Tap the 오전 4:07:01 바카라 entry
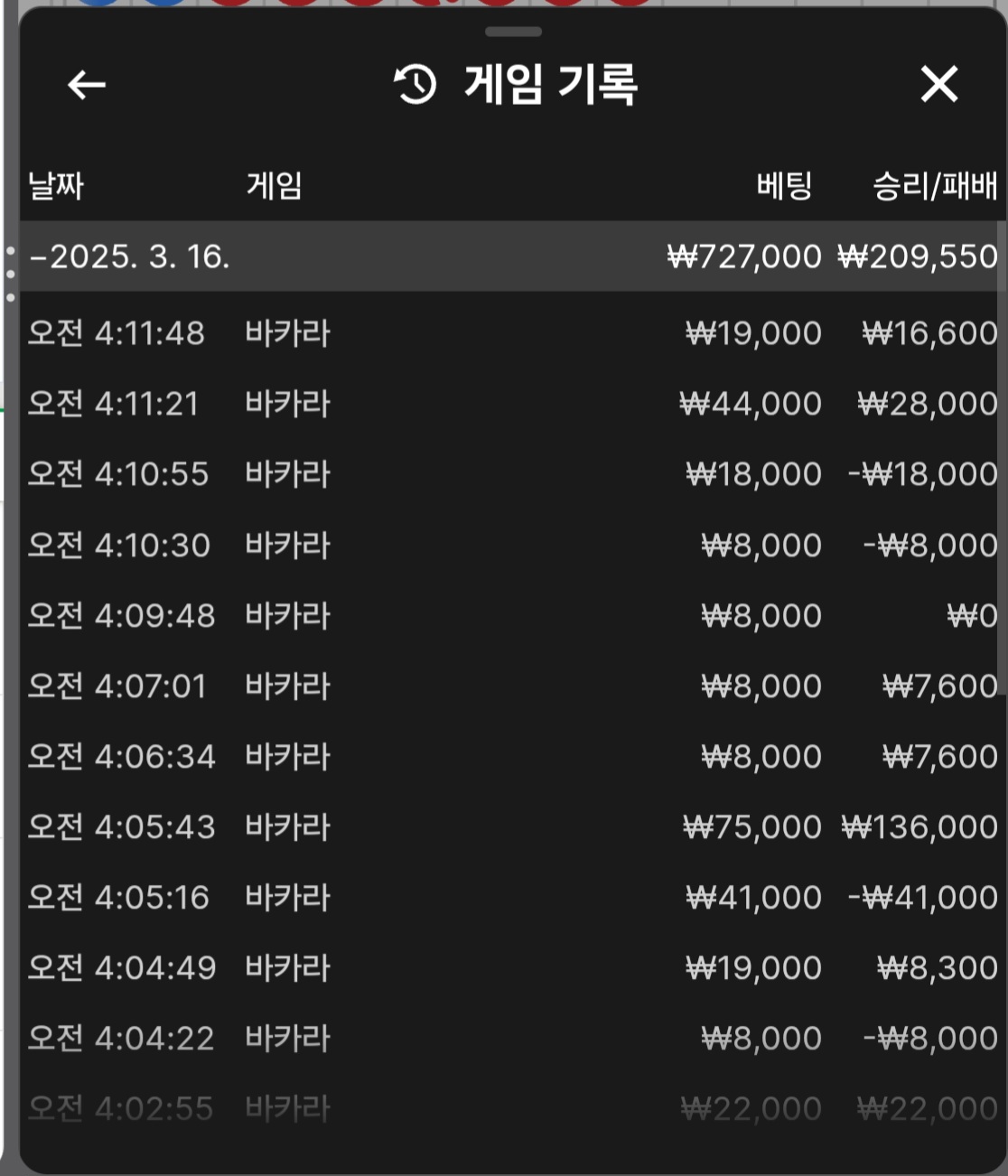The width and height of the screenshot is (1008, 1176). click(x=511, y=686)
